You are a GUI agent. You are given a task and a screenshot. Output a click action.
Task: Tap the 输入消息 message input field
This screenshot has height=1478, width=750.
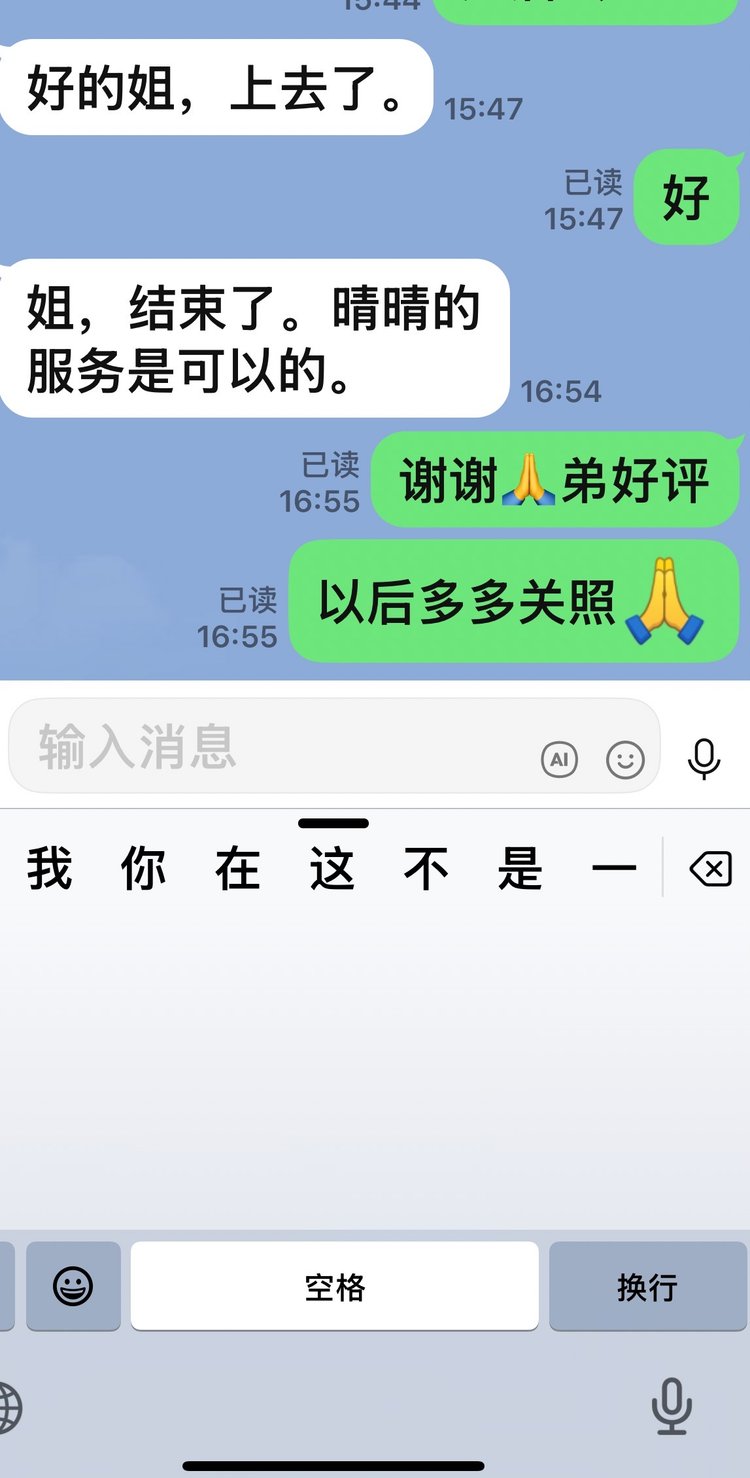(x=270, y=746)
